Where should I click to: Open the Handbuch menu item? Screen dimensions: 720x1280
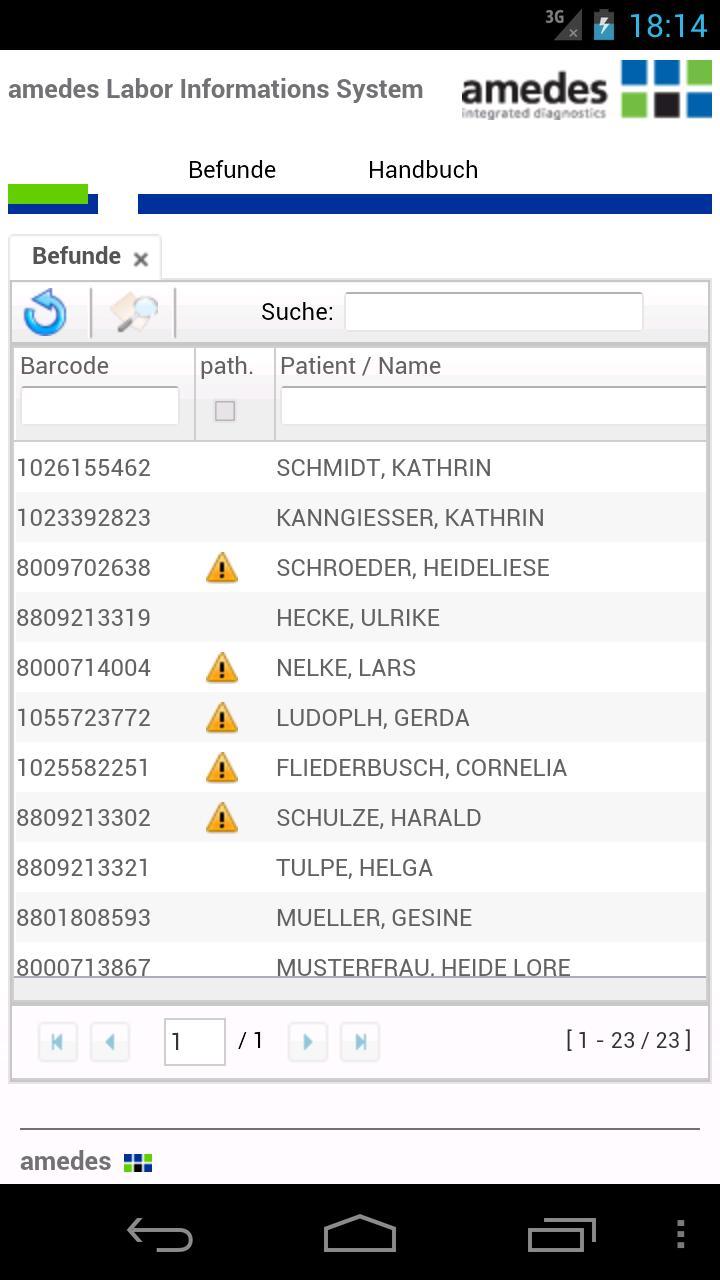point(422,170)
